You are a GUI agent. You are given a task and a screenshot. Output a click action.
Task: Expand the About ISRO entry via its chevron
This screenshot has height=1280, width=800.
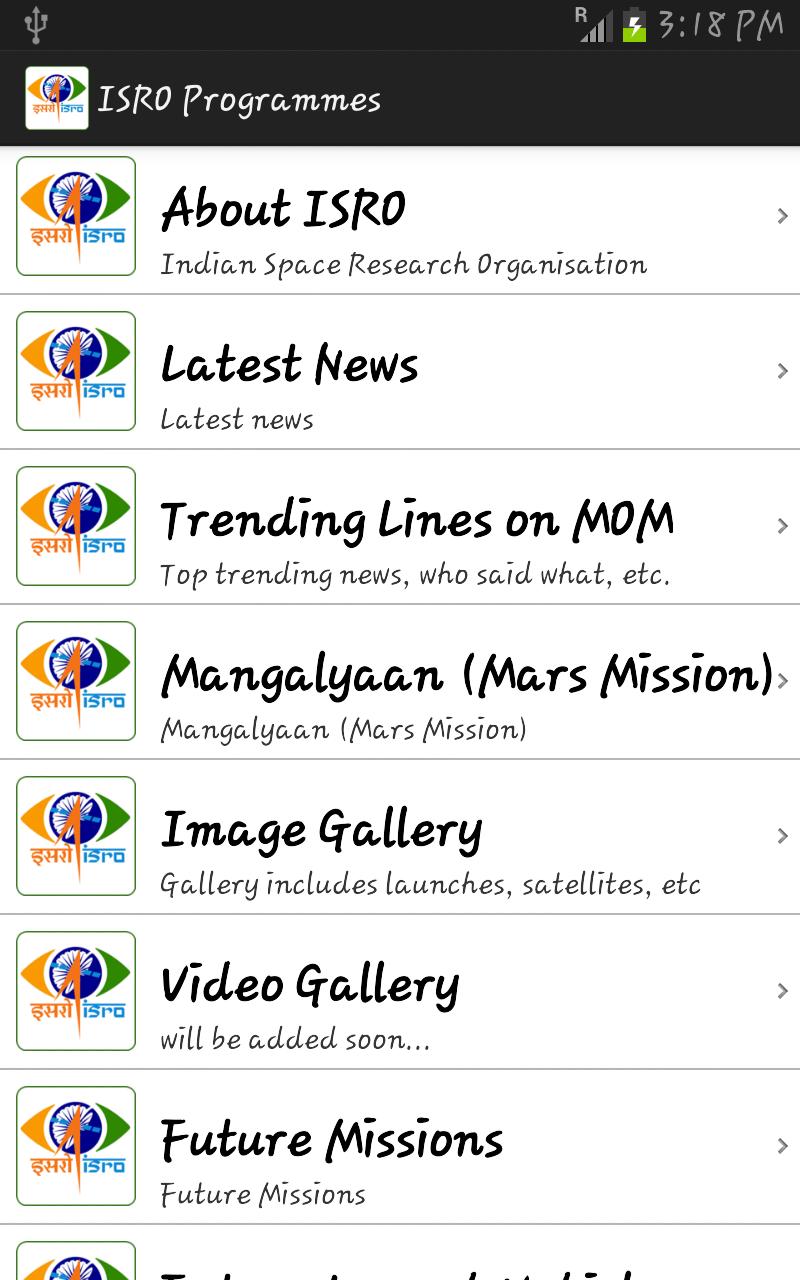click(782, 216)
